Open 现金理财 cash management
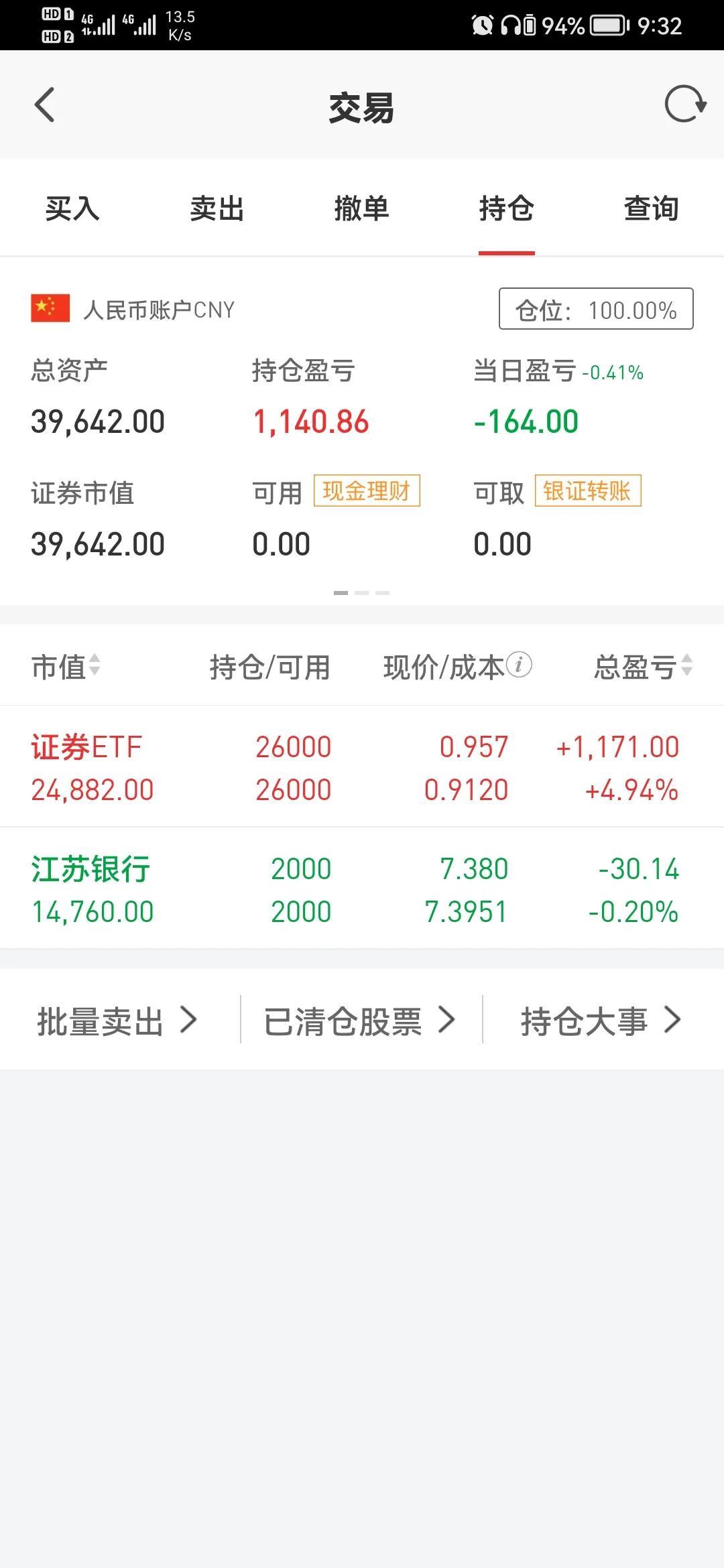 click(x=367, y=491)
